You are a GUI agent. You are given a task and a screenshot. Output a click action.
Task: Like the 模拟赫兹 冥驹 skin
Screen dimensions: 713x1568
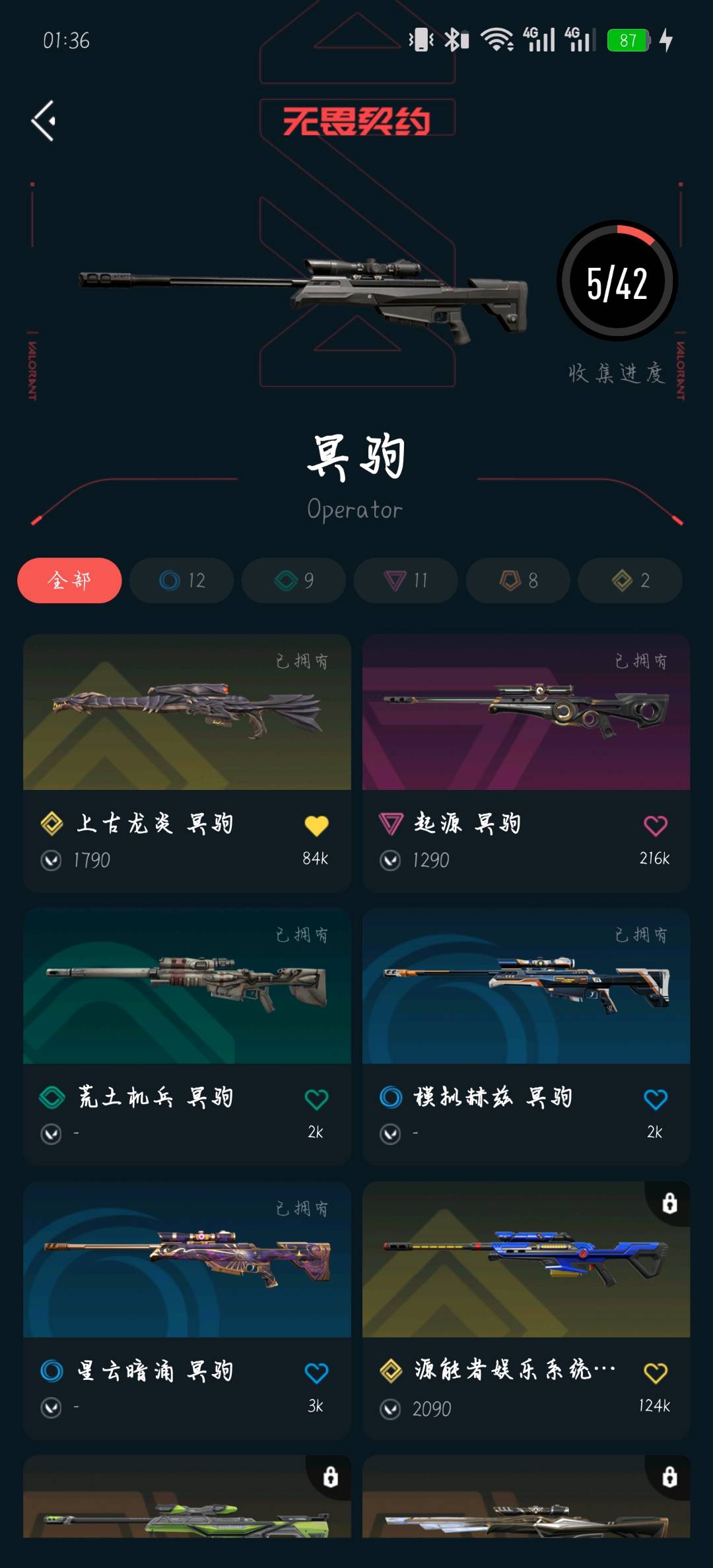[655, 1099]
